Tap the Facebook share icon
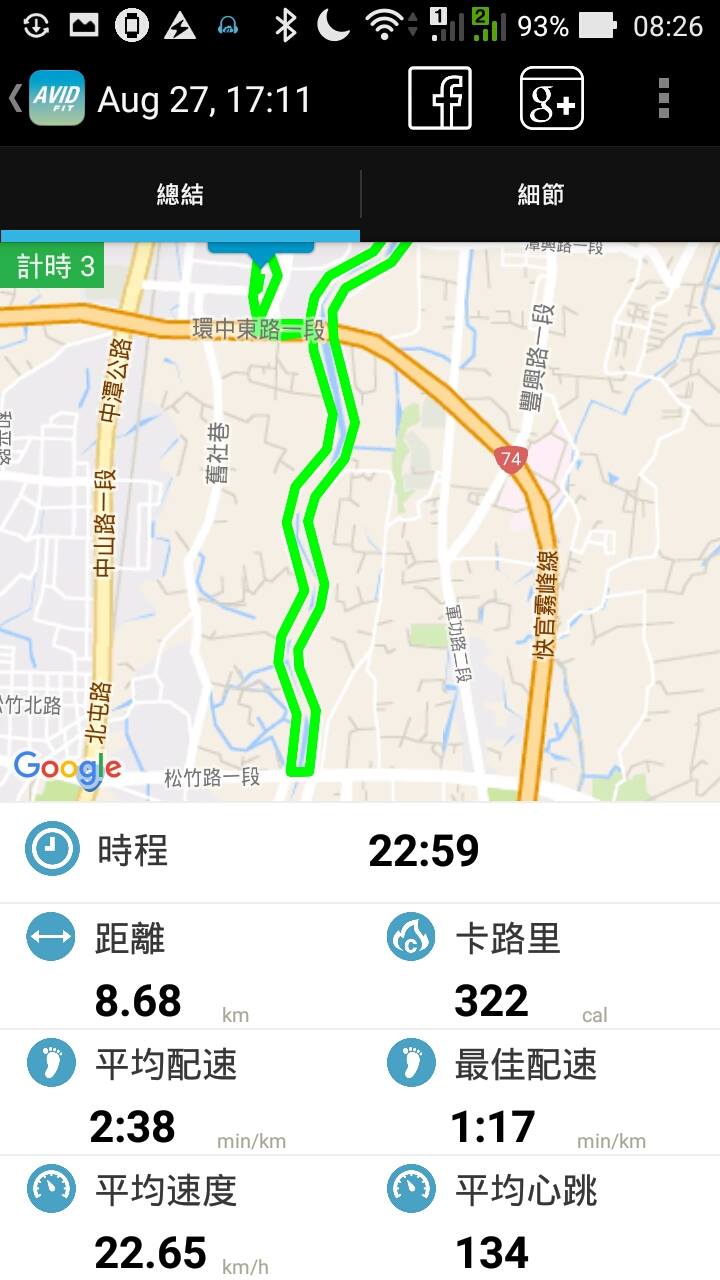Screen dimensions: 720x1280 coord(442,99)
